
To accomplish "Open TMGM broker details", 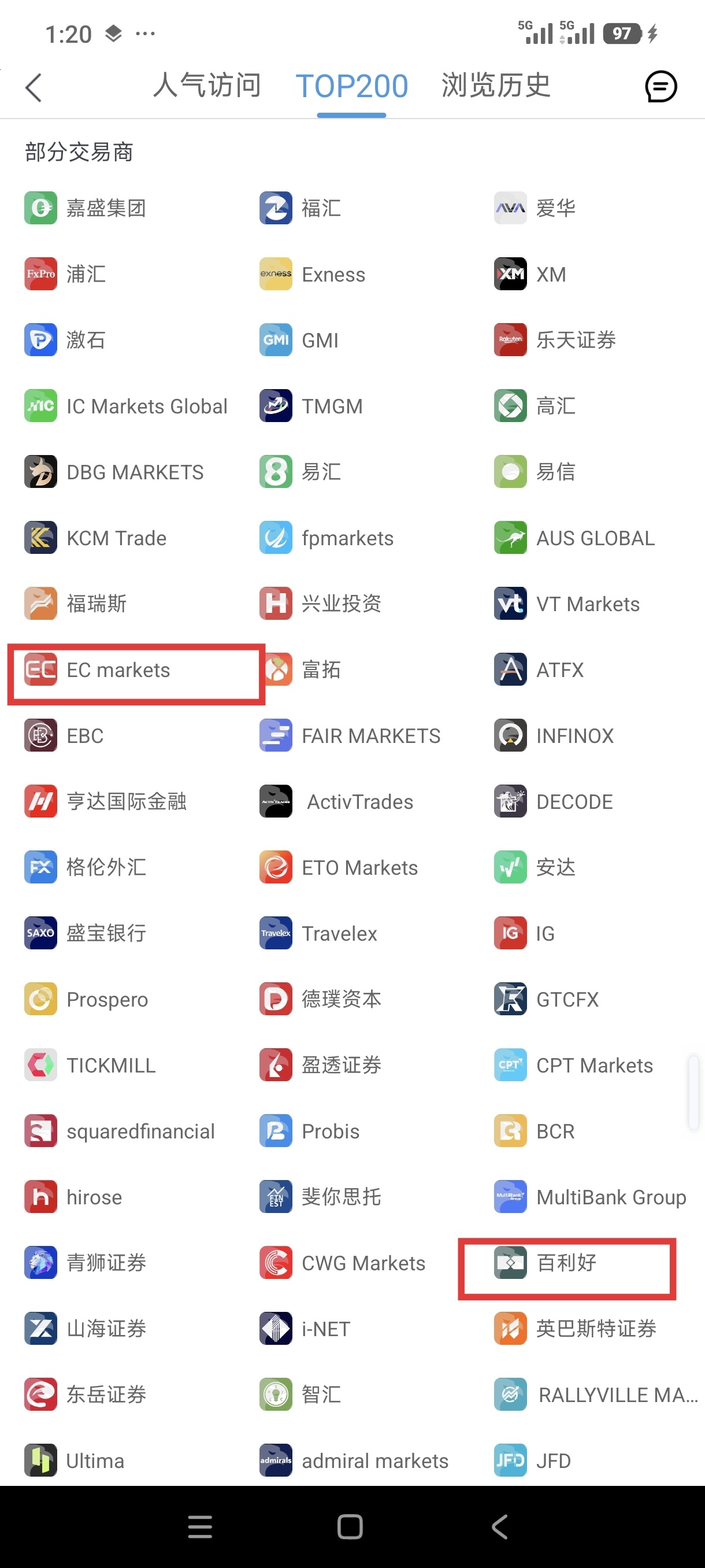I will [x=311, y=406].
